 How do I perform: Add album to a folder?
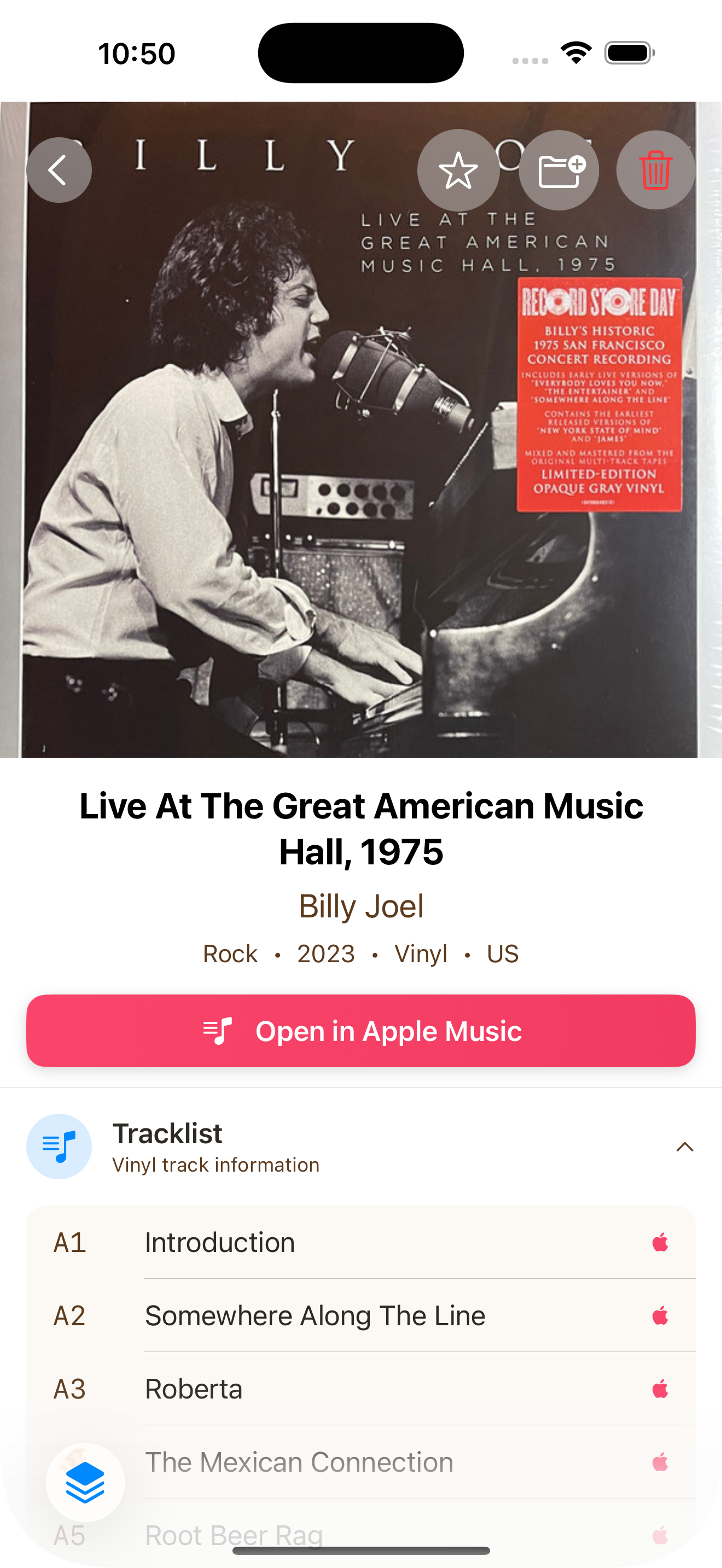tap(559, 171)
